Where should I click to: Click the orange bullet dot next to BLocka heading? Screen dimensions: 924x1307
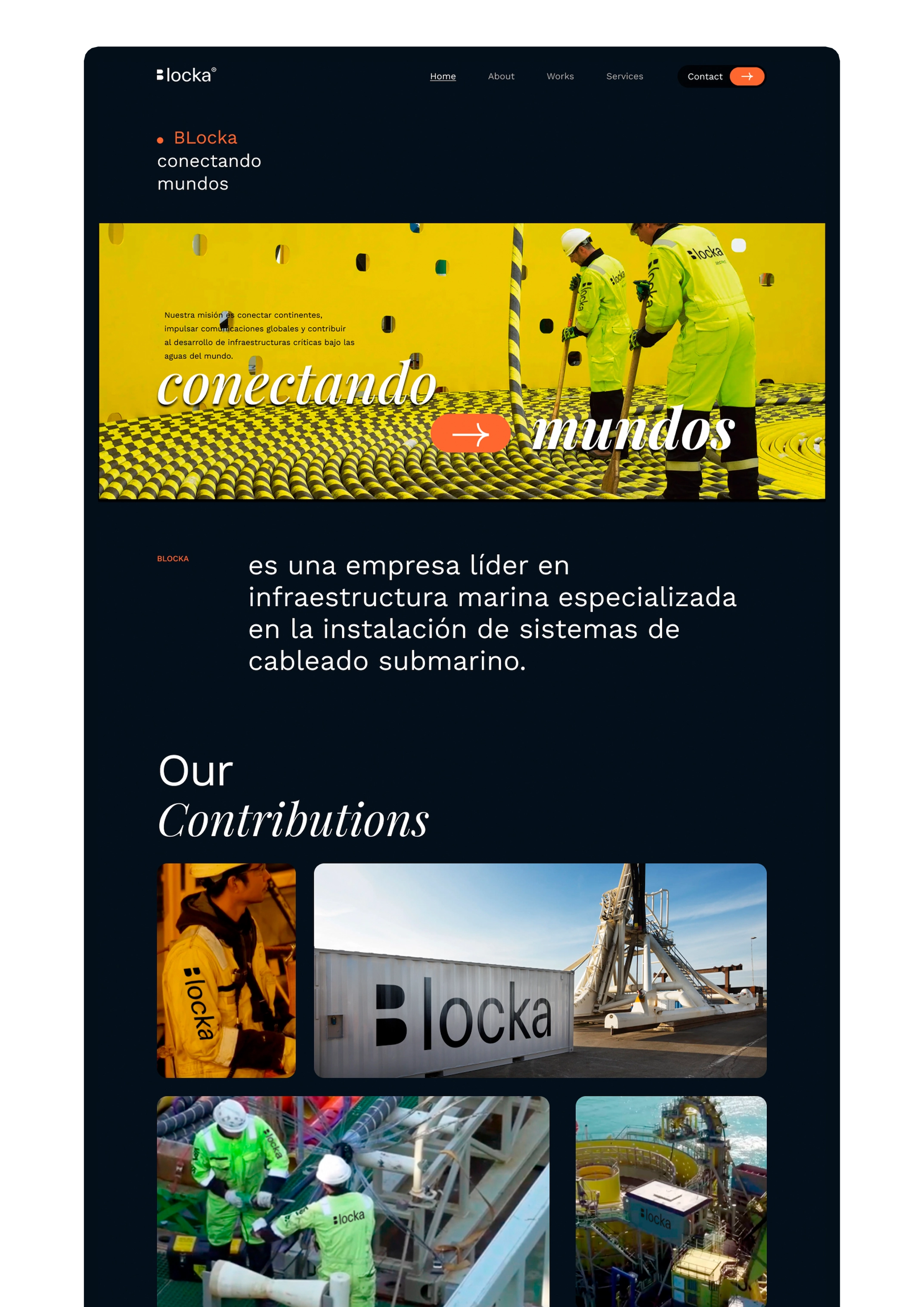point(161,138)
